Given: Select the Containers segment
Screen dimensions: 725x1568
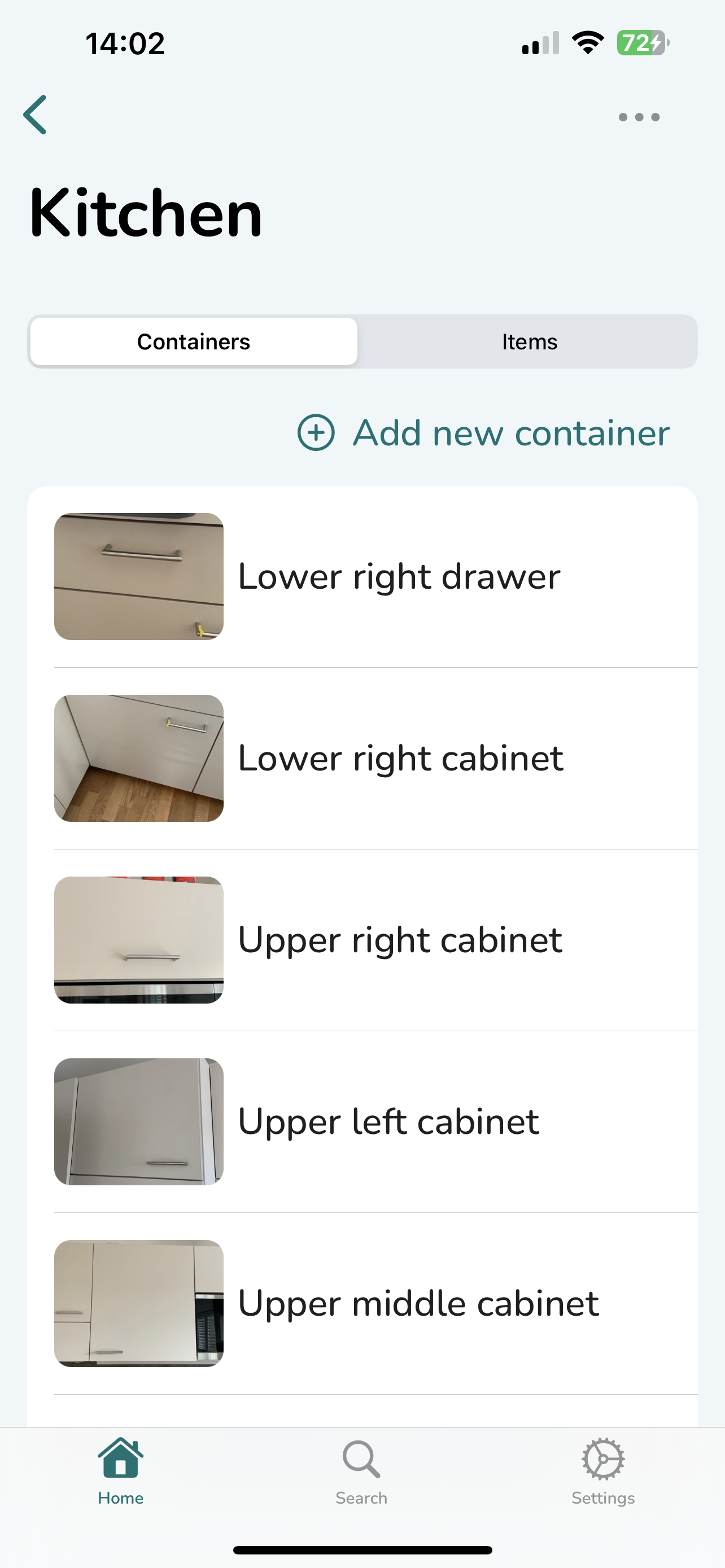Looking at the screenshot, I should tap(194, 341).
